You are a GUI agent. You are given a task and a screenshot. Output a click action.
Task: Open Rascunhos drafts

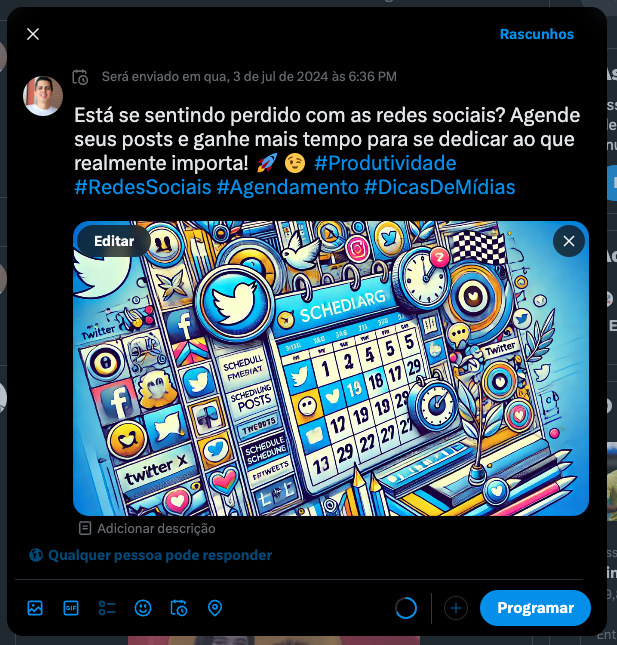(536, 34)
